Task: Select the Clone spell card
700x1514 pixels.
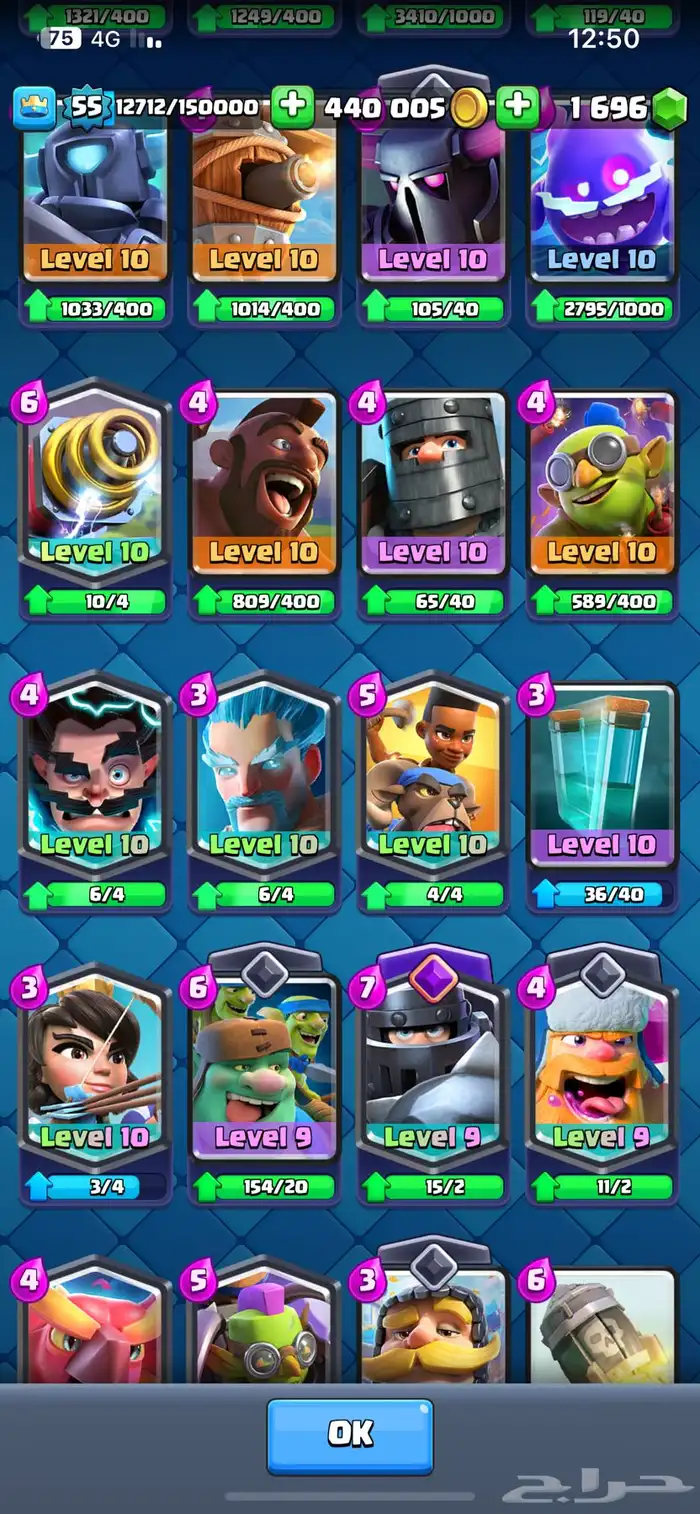Action: pos(602,778)
